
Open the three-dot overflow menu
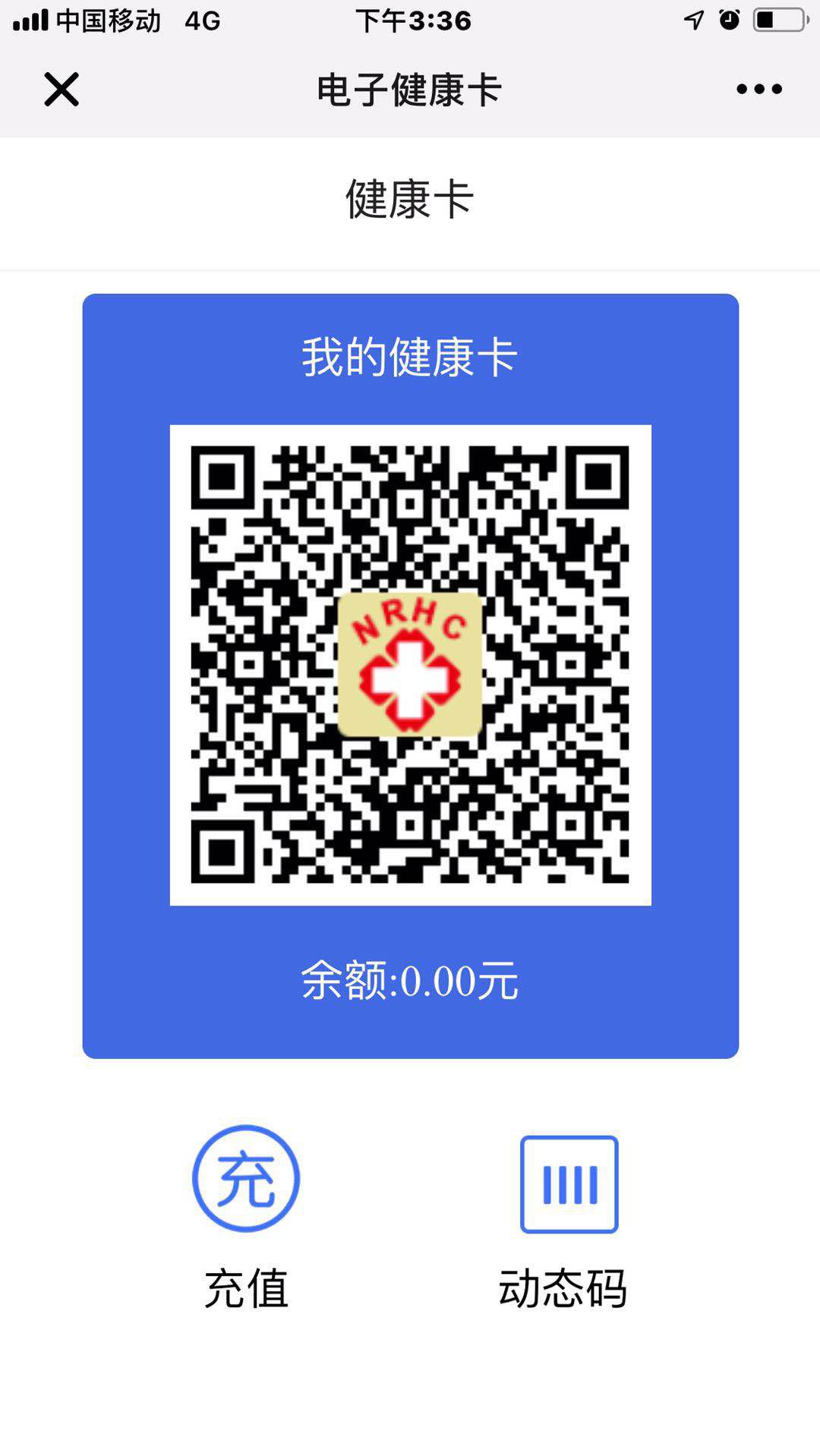[x=758, y=90]
